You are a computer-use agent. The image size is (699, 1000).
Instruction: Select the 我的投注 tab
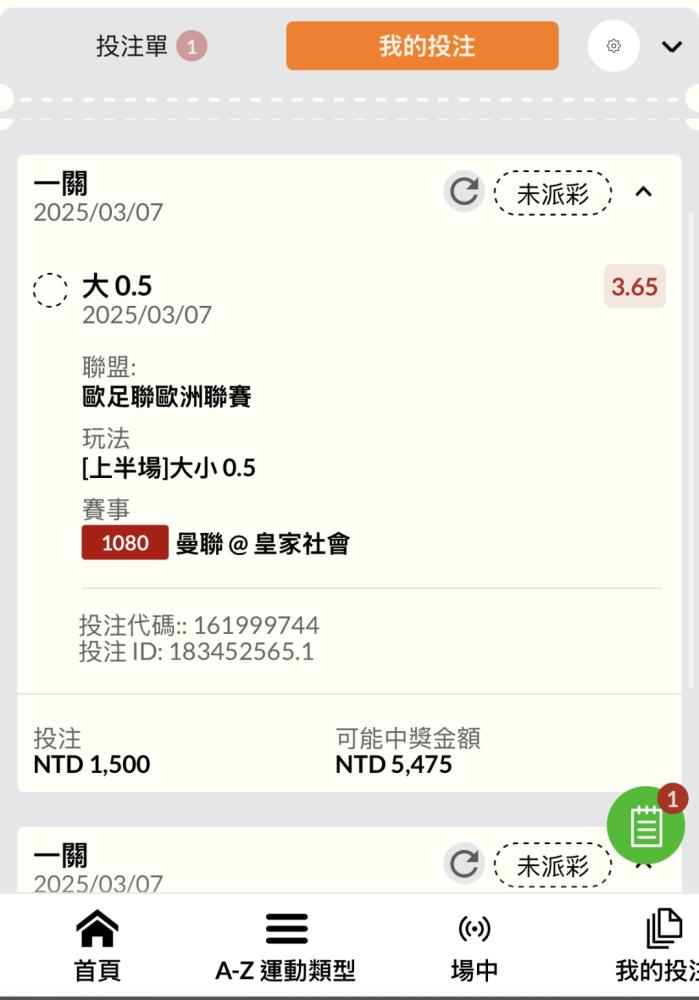[422, 46]
